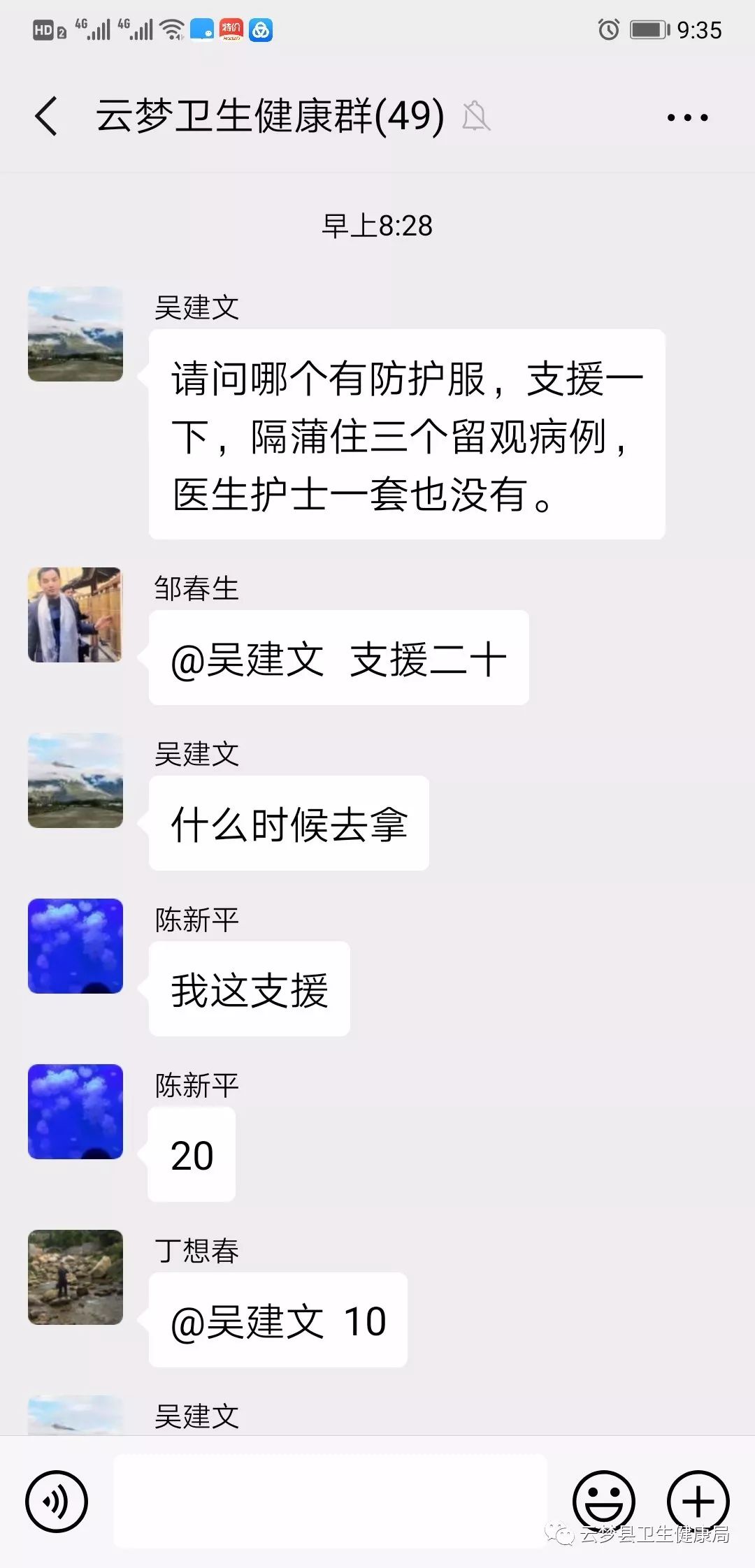Go back from the group chat

click(x=46, y=116)
